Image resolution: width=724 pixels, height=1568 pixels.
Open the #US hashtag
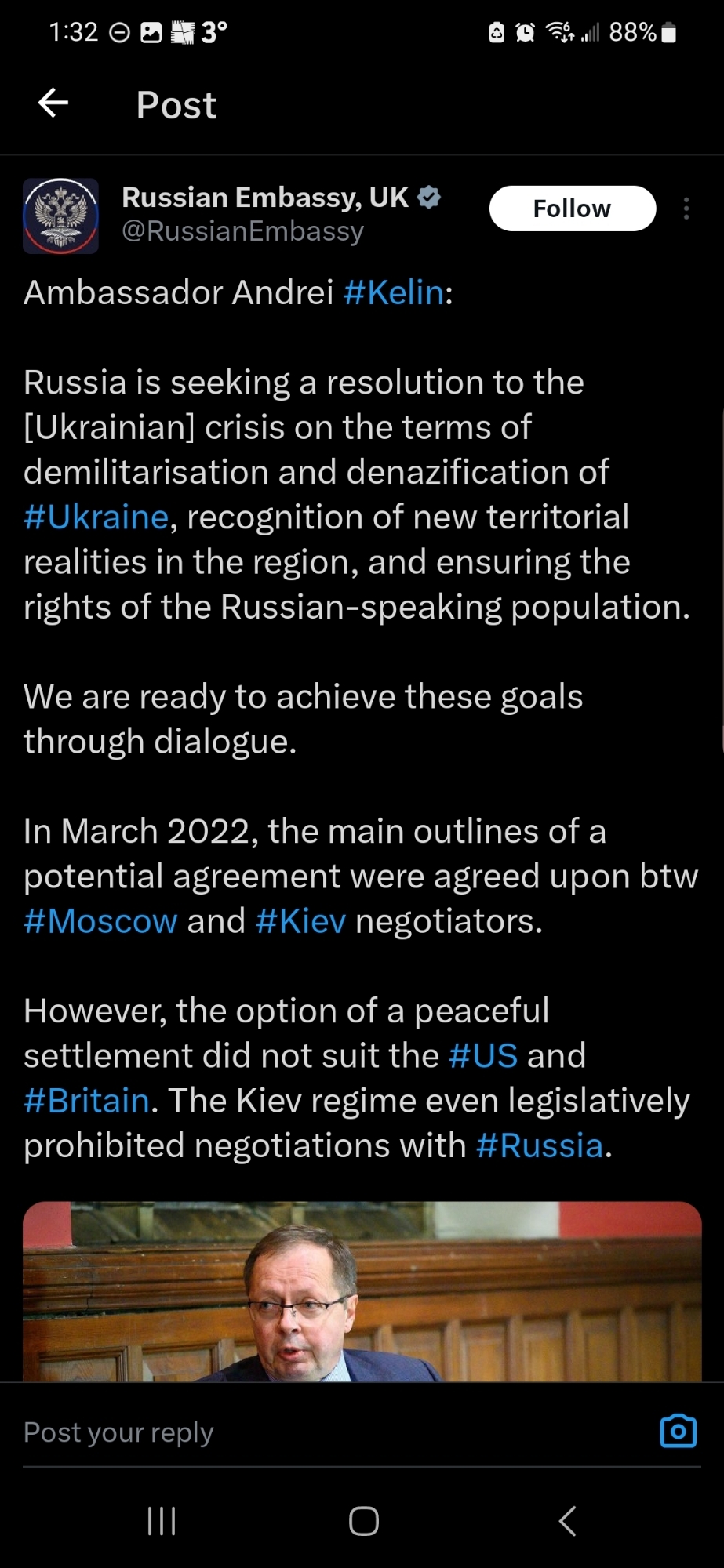(483, 1056)
